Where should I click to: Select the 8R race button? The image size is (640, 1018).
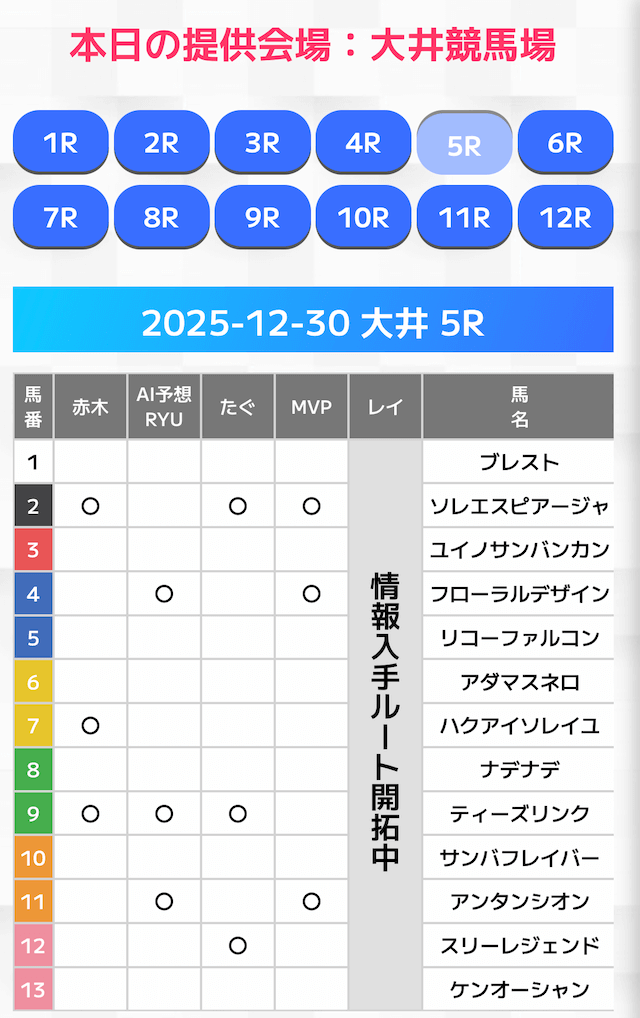click(x=161, y=217)
